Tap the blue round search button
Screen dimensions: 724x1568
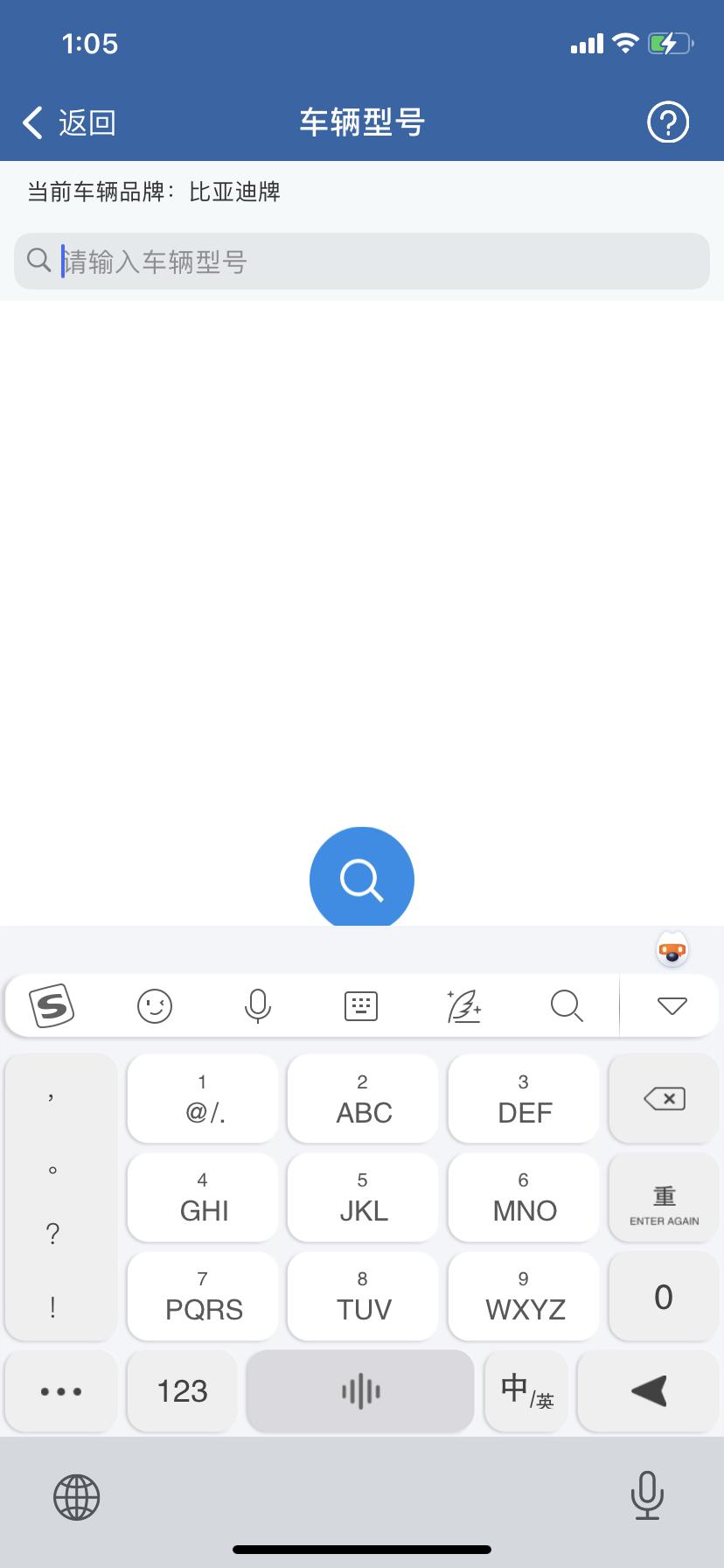tap(362, 878)
